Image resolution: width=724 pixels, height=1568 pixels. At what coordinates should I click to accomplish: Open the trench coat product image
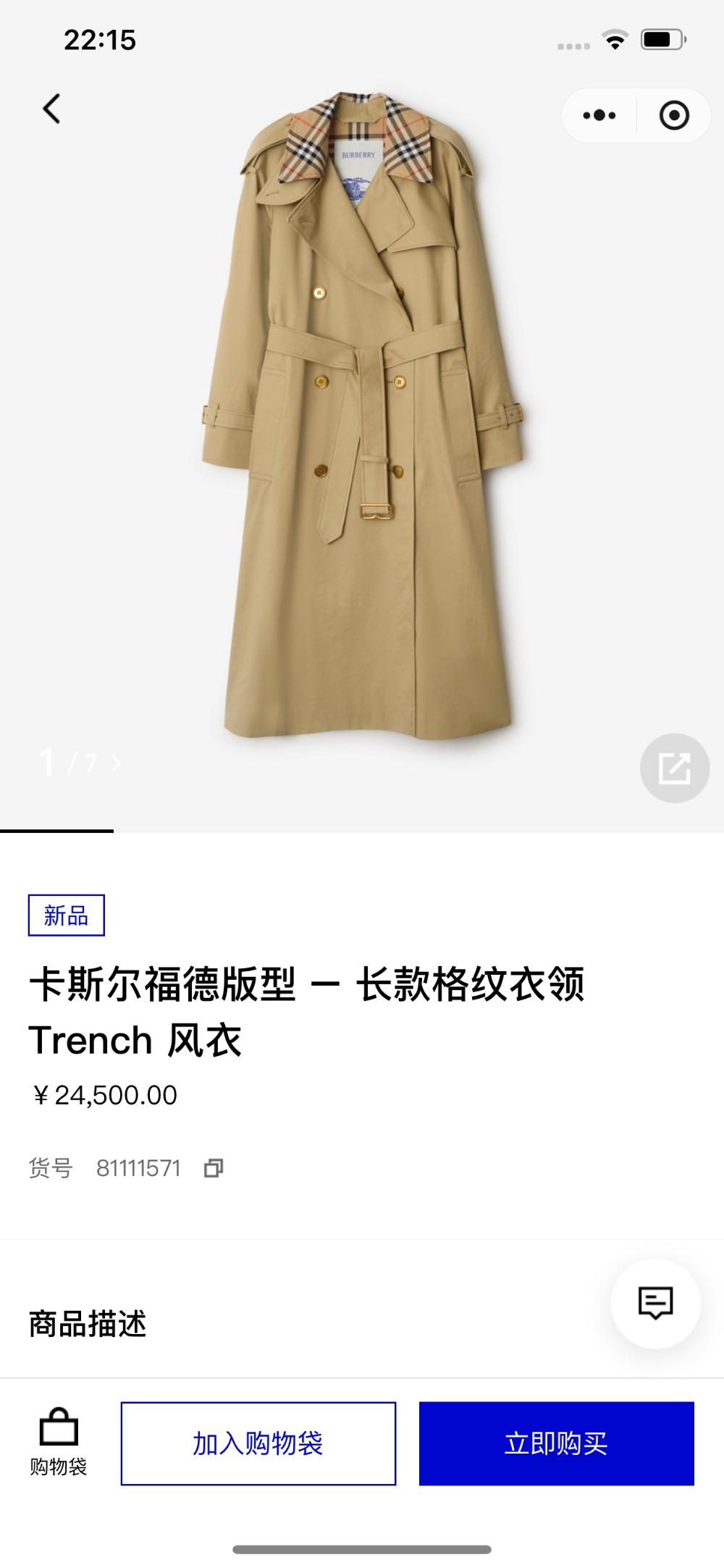pos(362,420)
